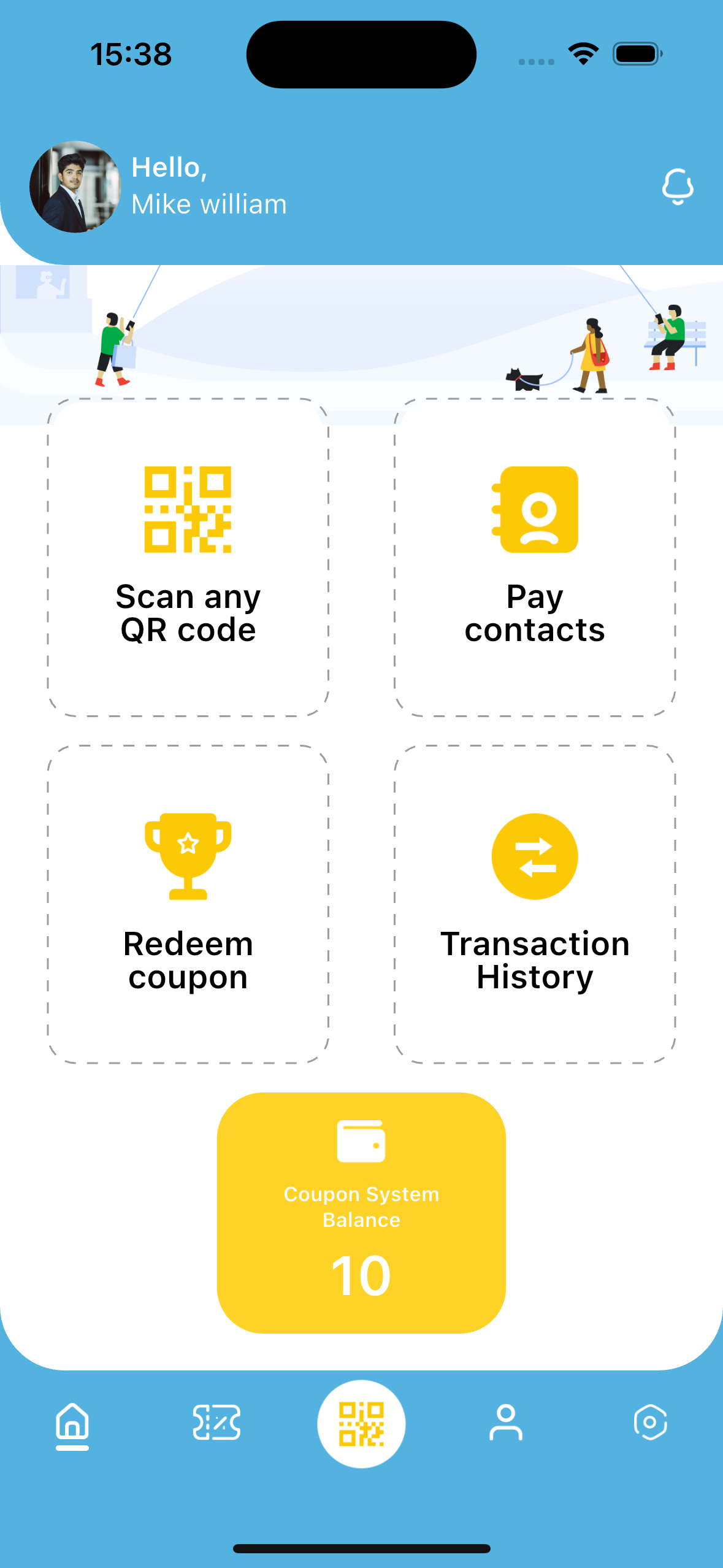The height and width of the screenshot is (1568, 723).
Task: Switch to the coupons ticket tab
Action: (216, 1423)
